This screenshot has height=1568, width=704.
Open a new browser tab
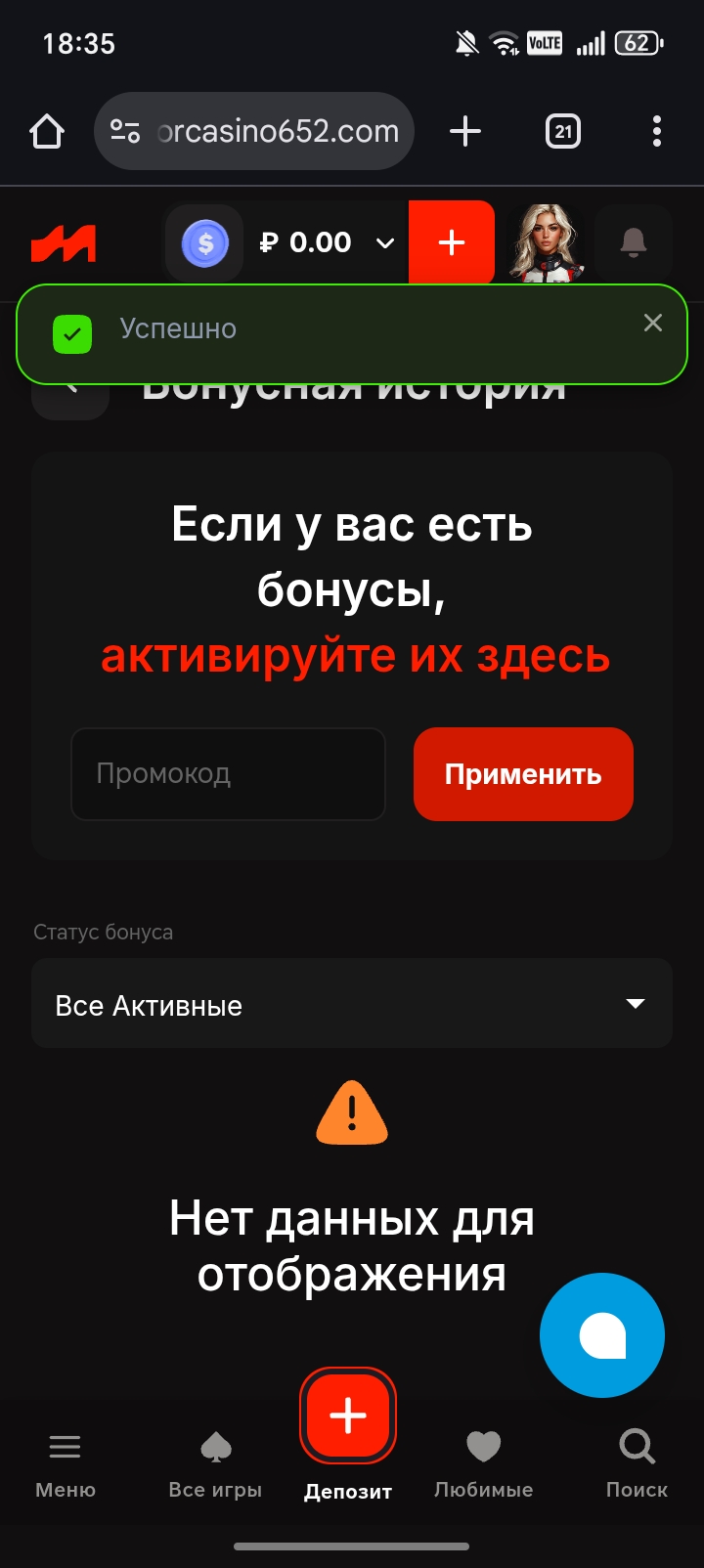tap(465, 131)
